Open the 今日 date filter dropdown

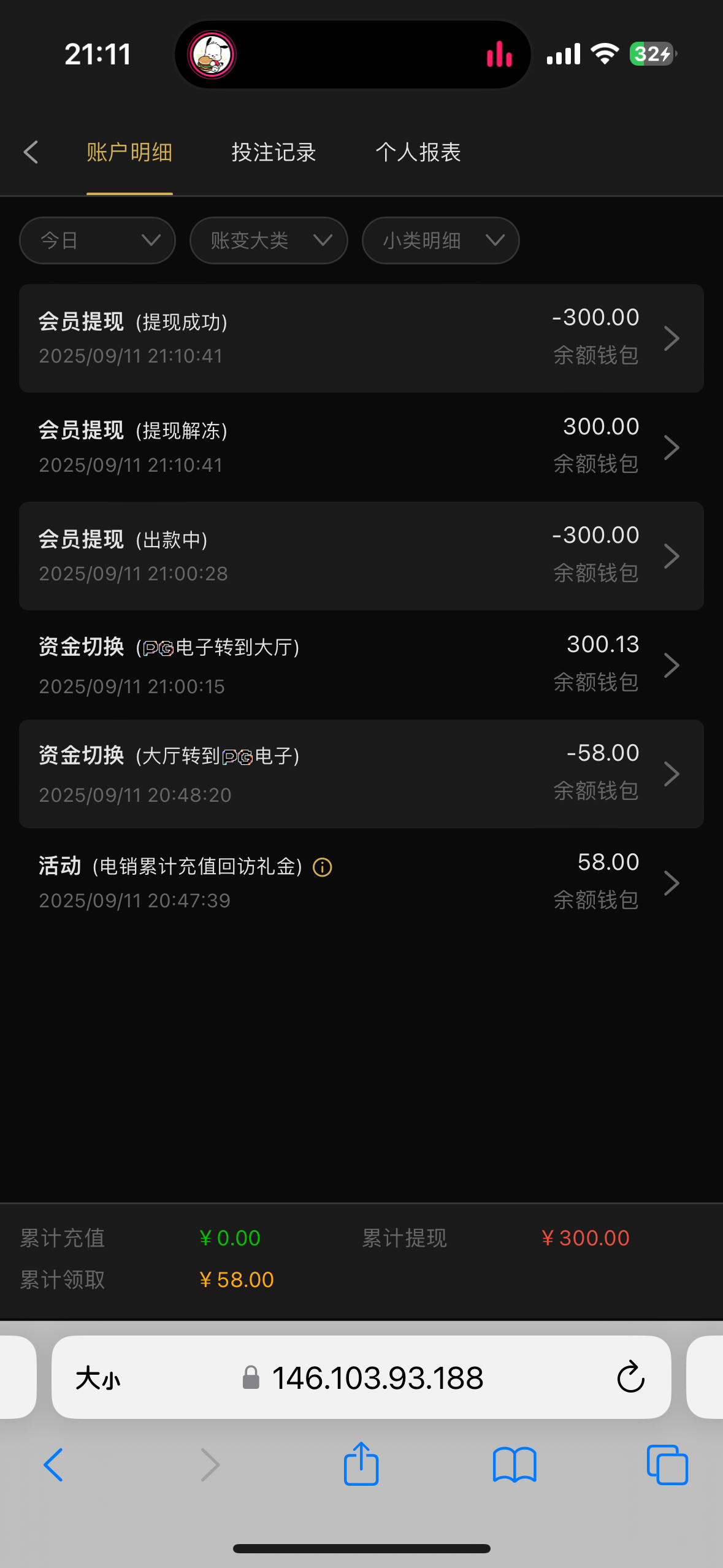98,240
